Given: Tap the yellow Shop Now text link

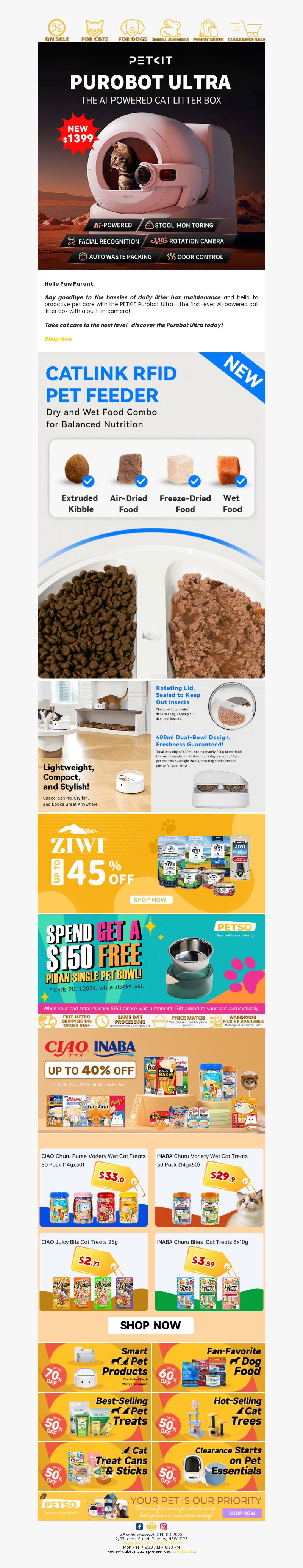Looking at the screenshot, I should tap(58, 338).
